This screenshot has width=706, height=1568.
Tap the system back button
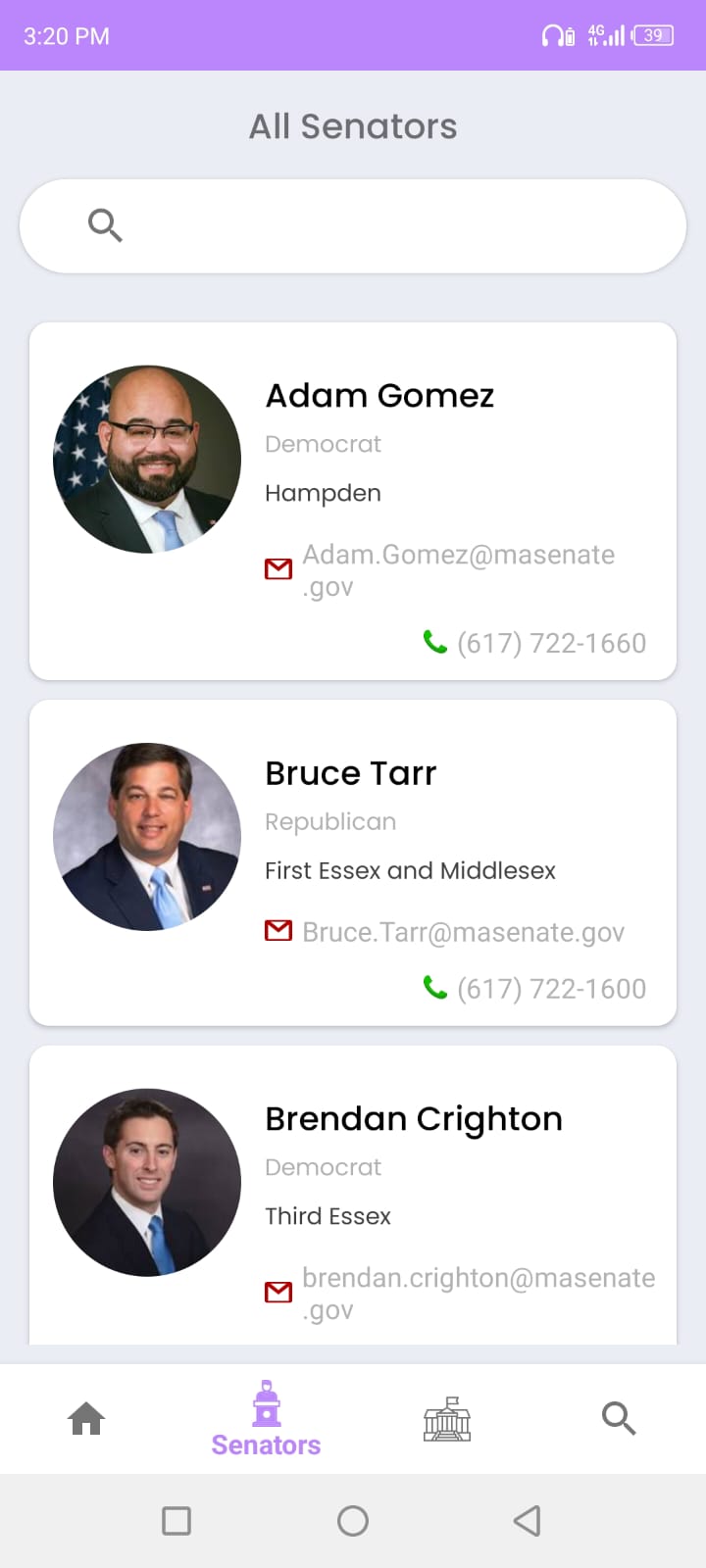[x=528, y=1521]
